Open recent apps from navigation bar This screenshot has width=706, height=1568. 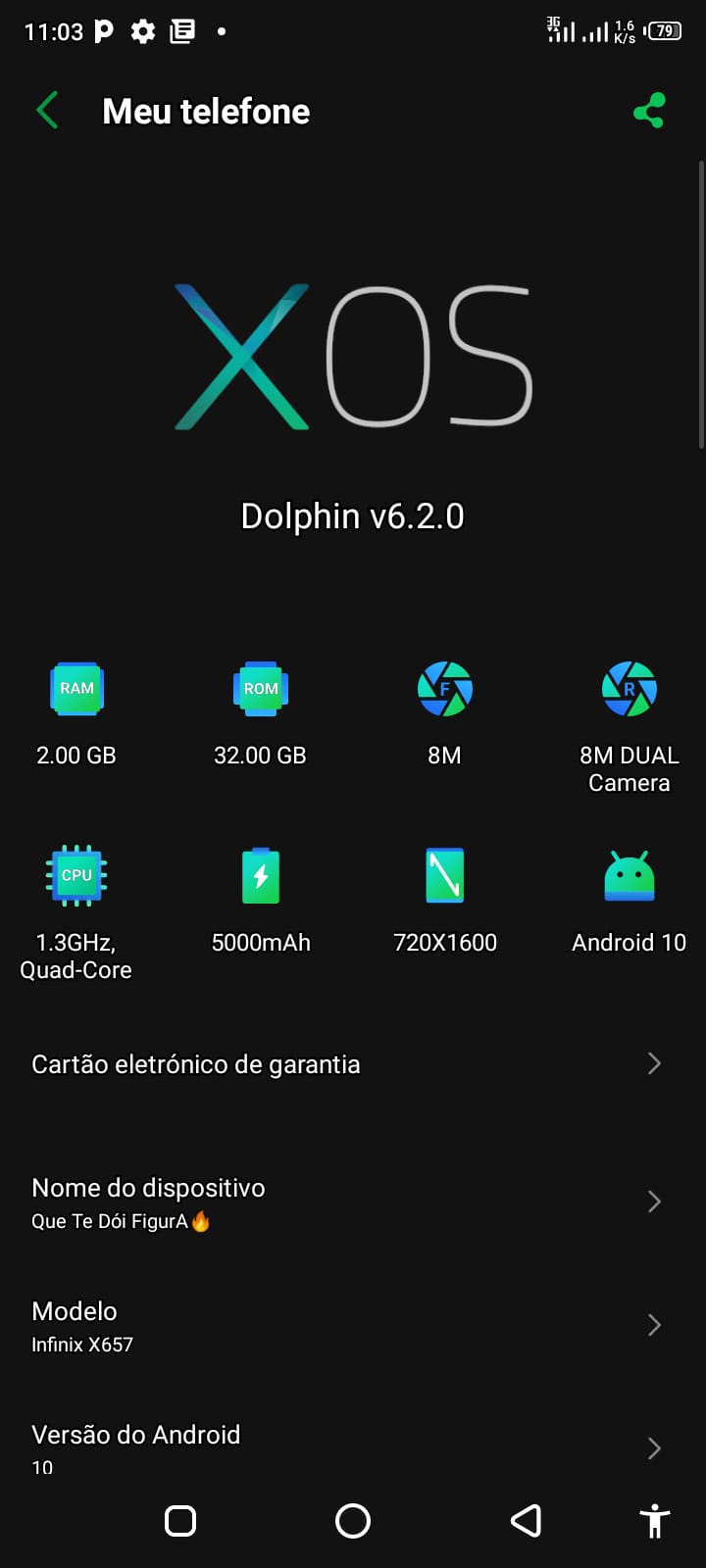[180, 1521]
